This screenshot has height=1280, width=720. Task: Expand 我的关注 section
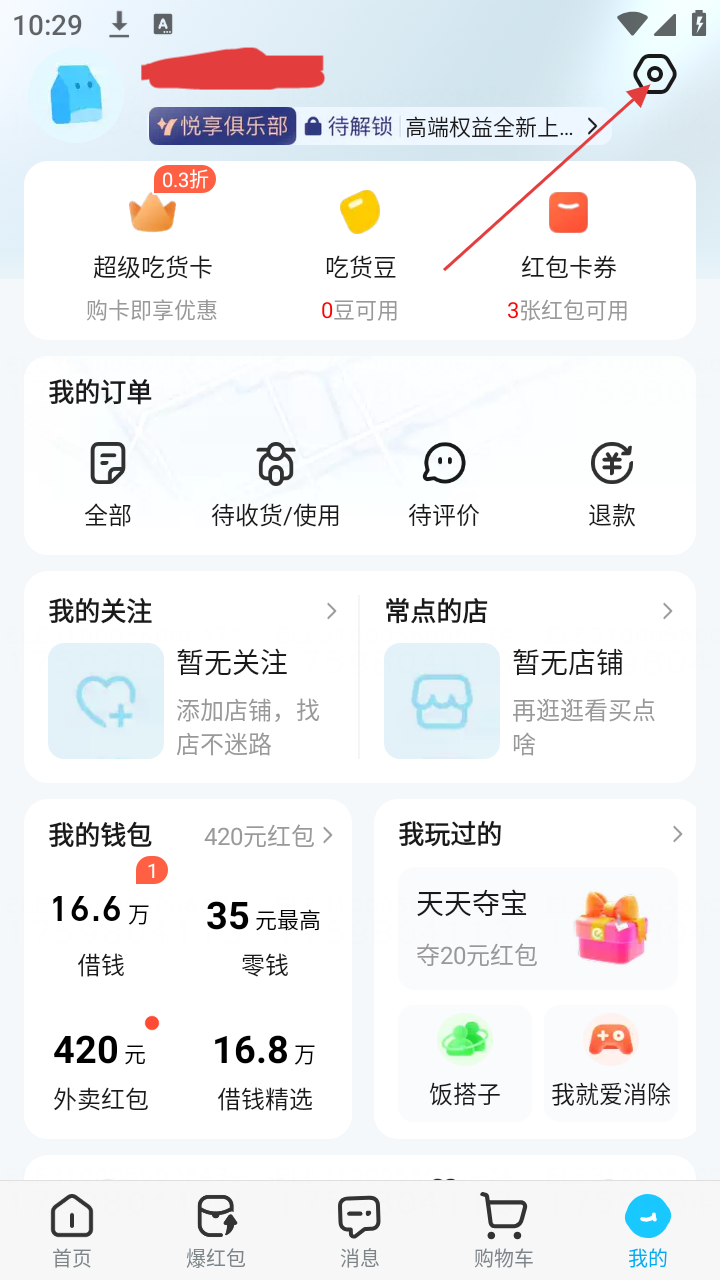331,611
